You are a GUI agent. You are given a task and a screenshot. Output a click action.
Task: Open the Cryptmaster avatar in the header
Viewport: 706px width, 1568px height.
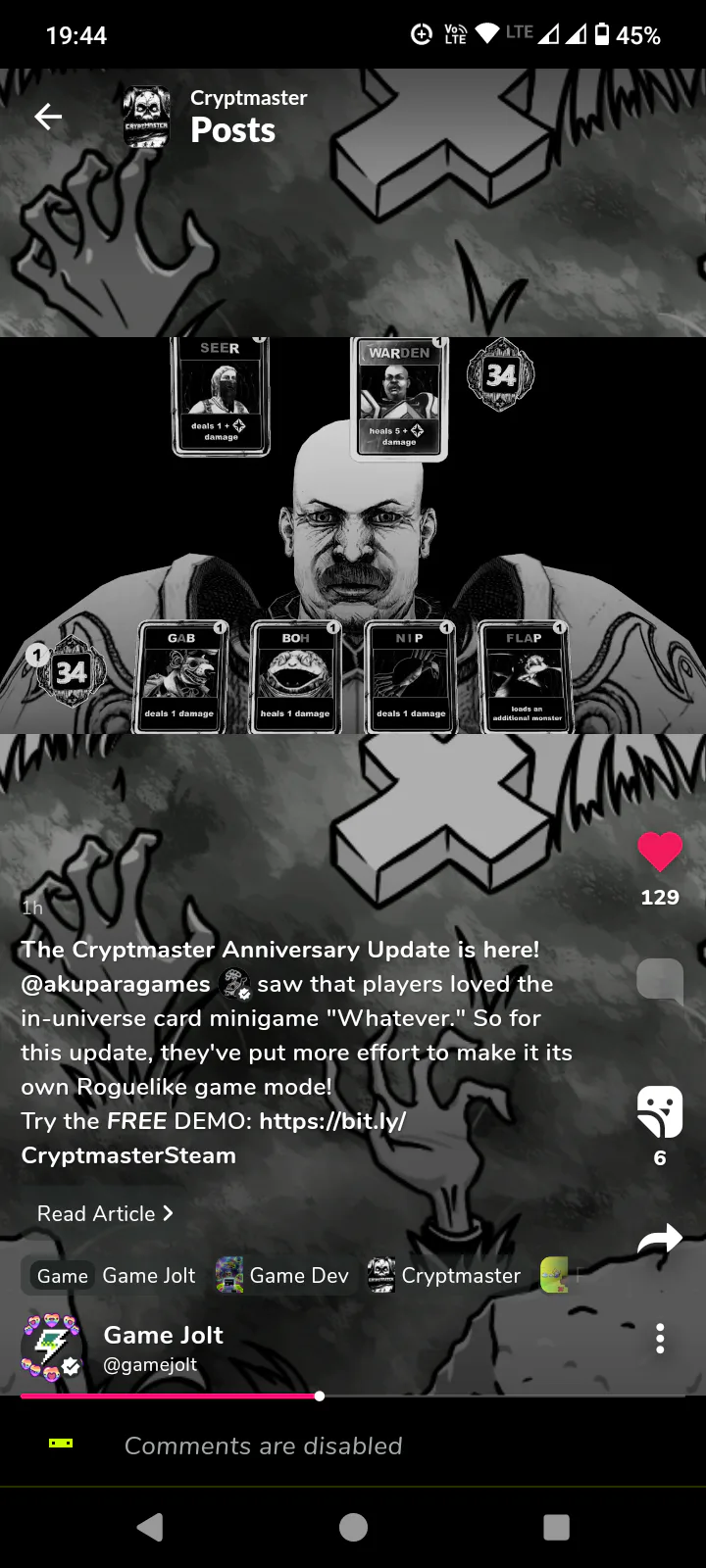tap(147, 117)
